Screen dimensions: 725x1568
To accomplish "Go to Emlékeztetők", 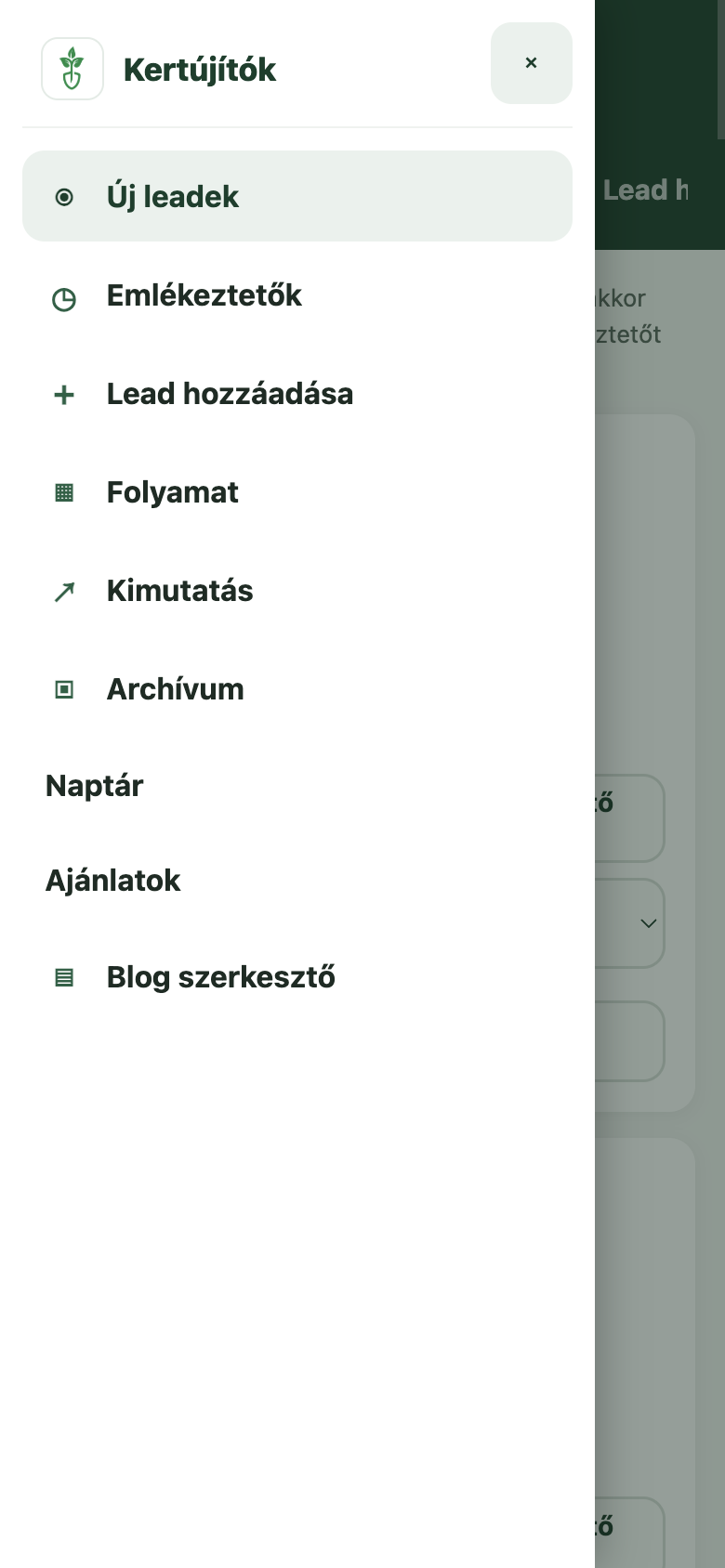I will [x=297, y=295].
